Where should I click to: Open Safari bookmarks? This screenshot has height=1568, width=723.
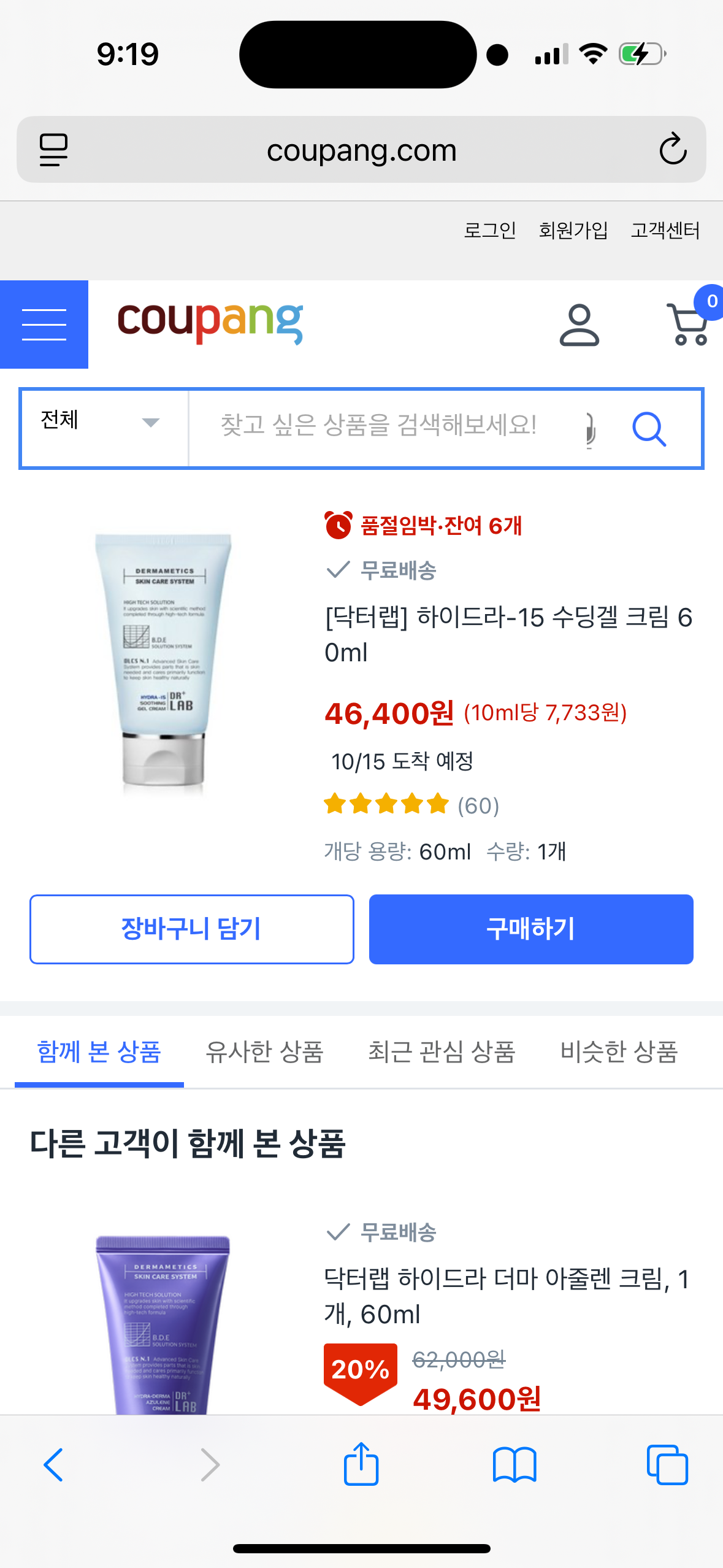[x=515, y=1464]
